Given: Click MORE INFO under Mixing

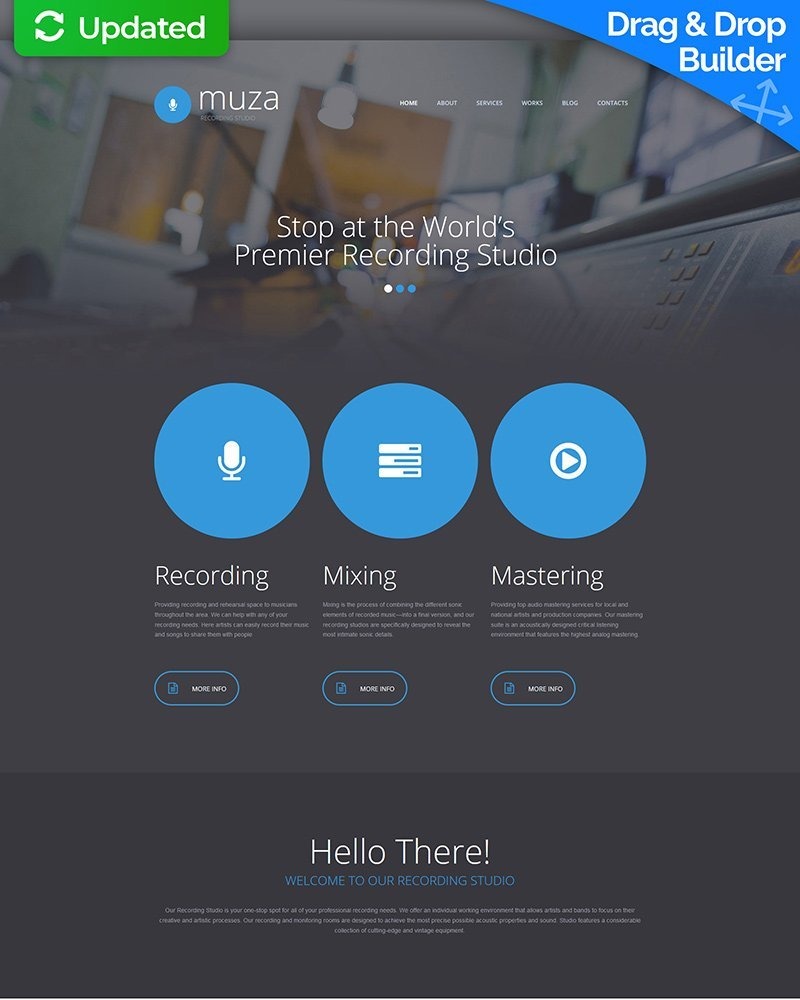Looking at the screenshot, I should 365,688.
